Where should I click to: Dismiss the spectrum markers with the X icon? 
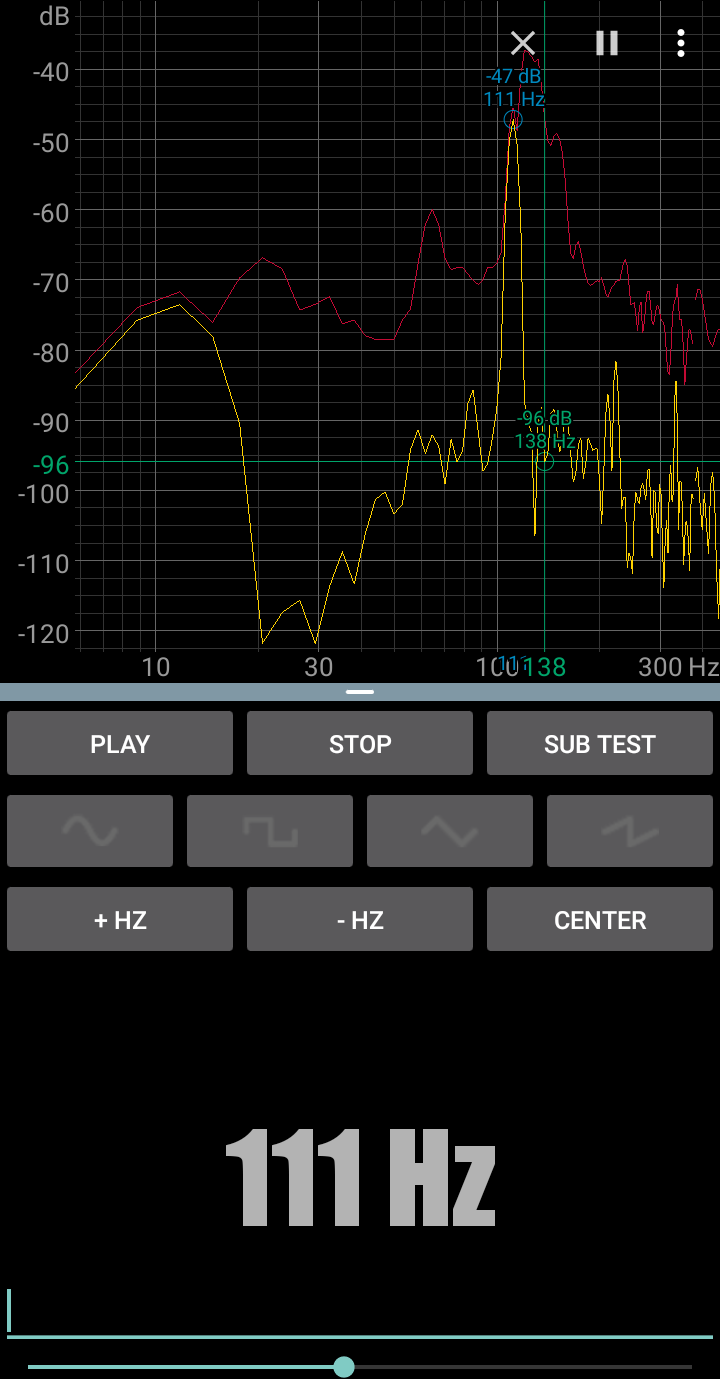click(523, 43)
